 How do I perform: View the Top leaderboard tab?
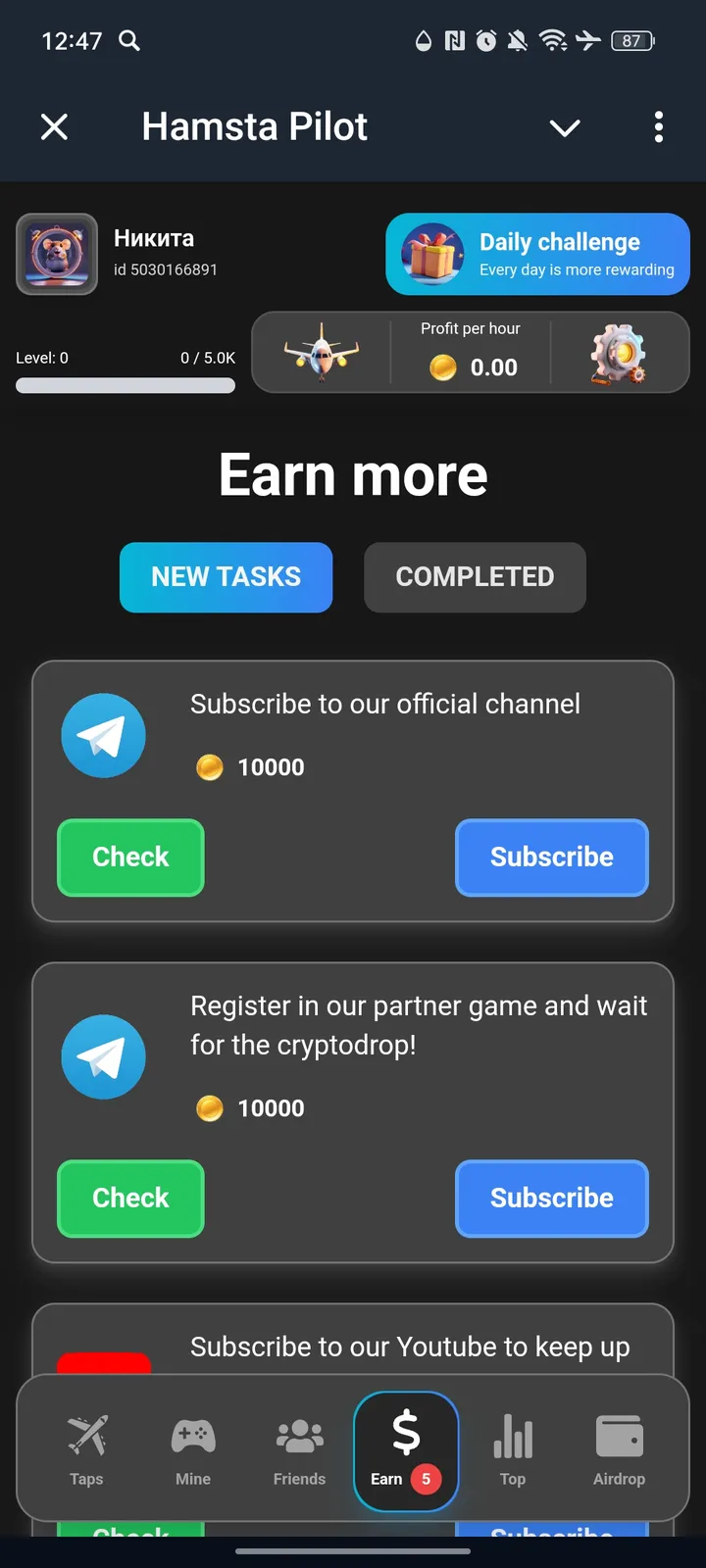(x=513, y=1449)
